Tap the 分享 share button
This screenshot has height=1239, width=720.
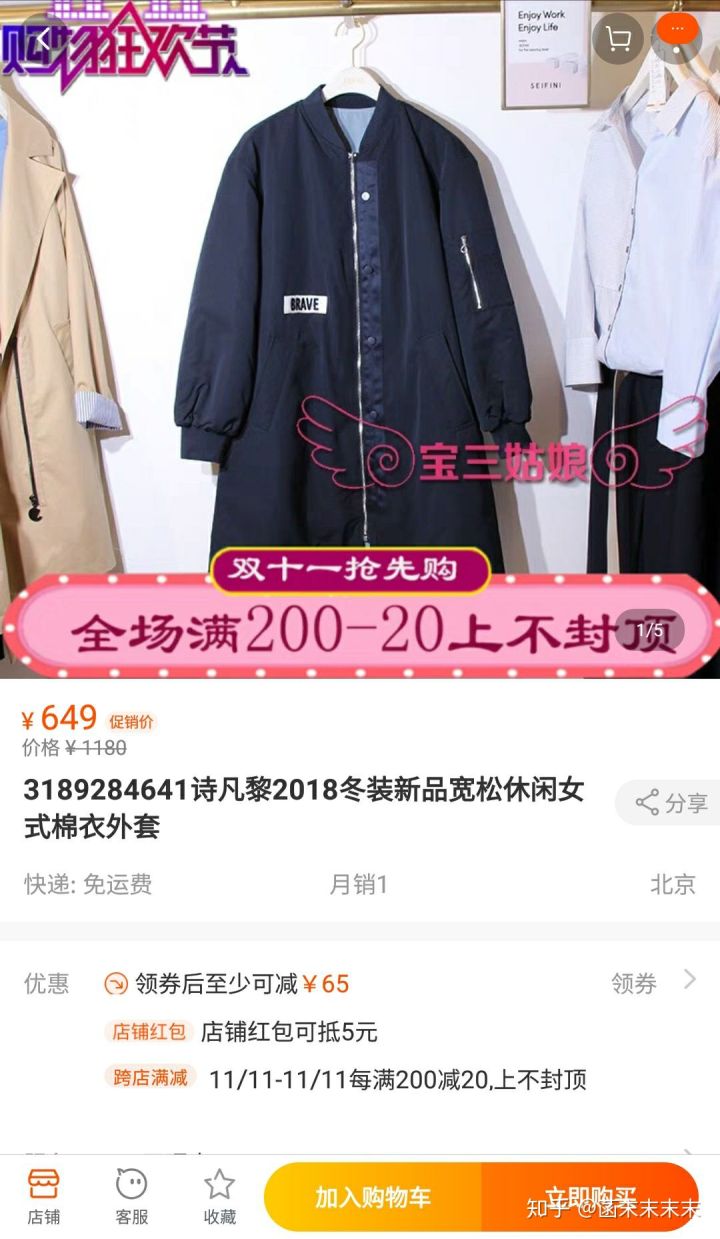click(x=671, y=803)
